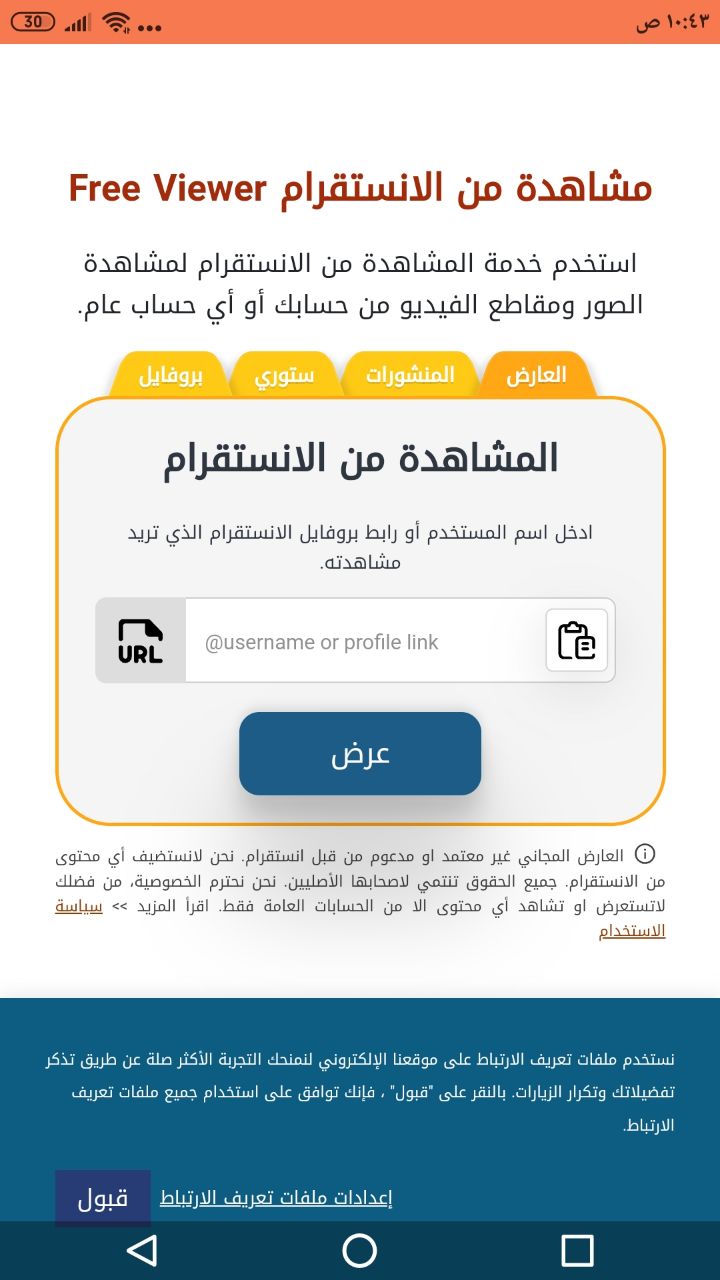Screen dimensions: 720x1280
Task: Switch to the بروفايل tab
Action: click(x=170, y=376)
